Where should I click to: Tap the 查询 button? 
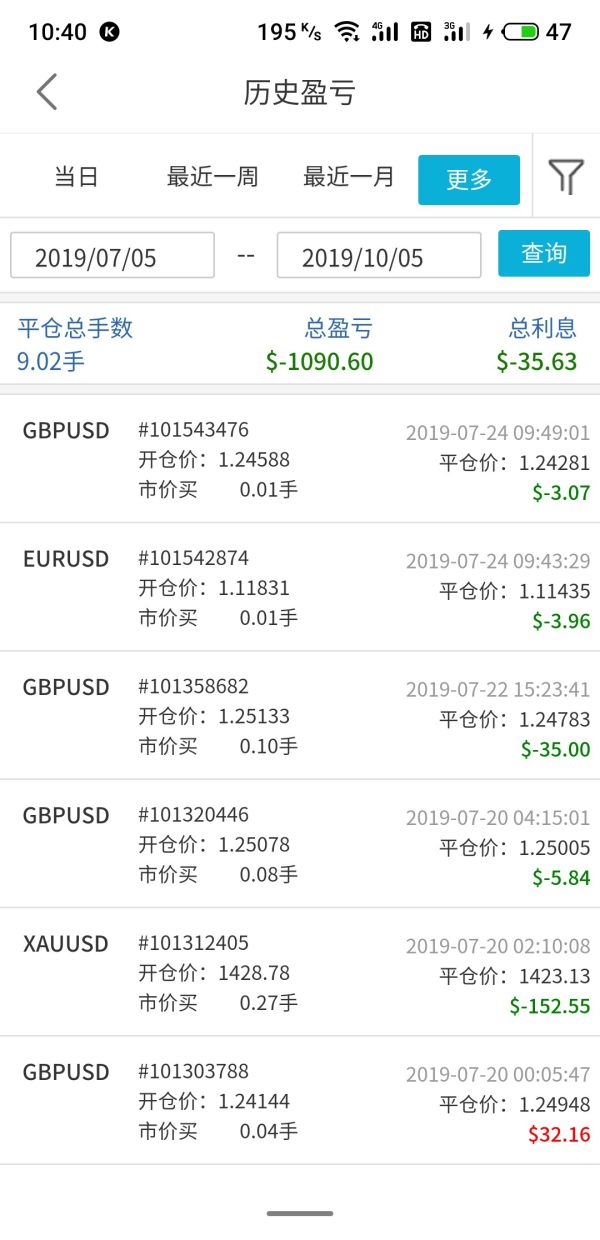(544, 254)
